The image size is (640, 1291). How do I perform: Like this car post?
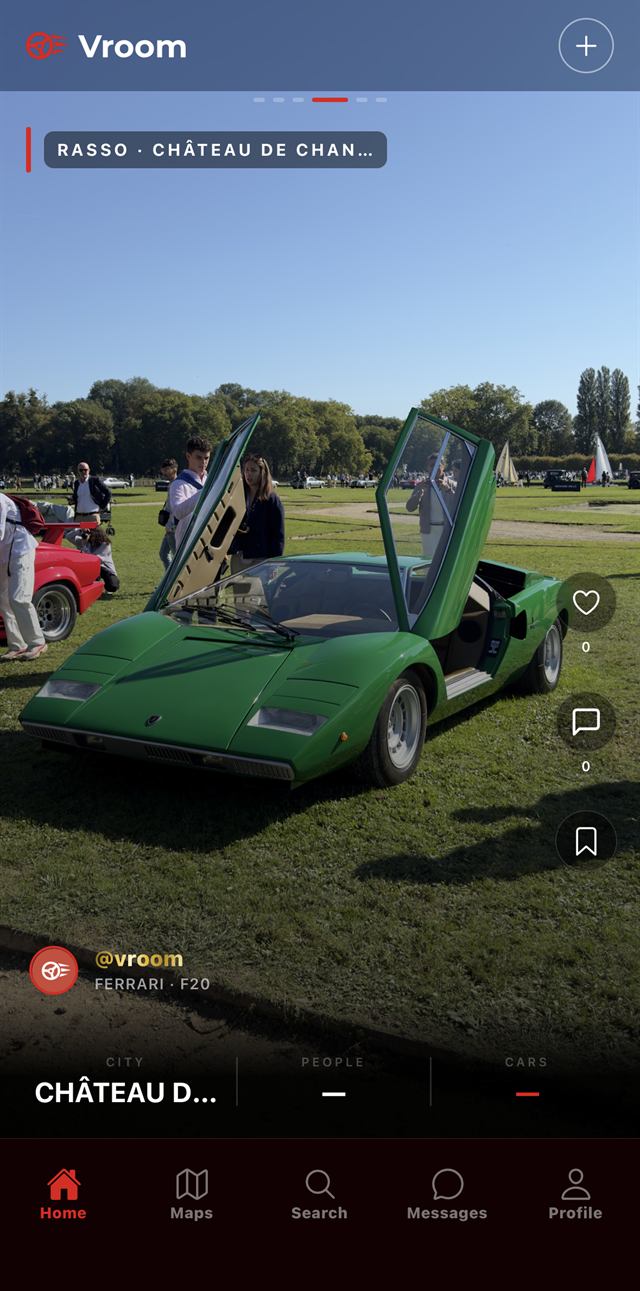[586, 602]
